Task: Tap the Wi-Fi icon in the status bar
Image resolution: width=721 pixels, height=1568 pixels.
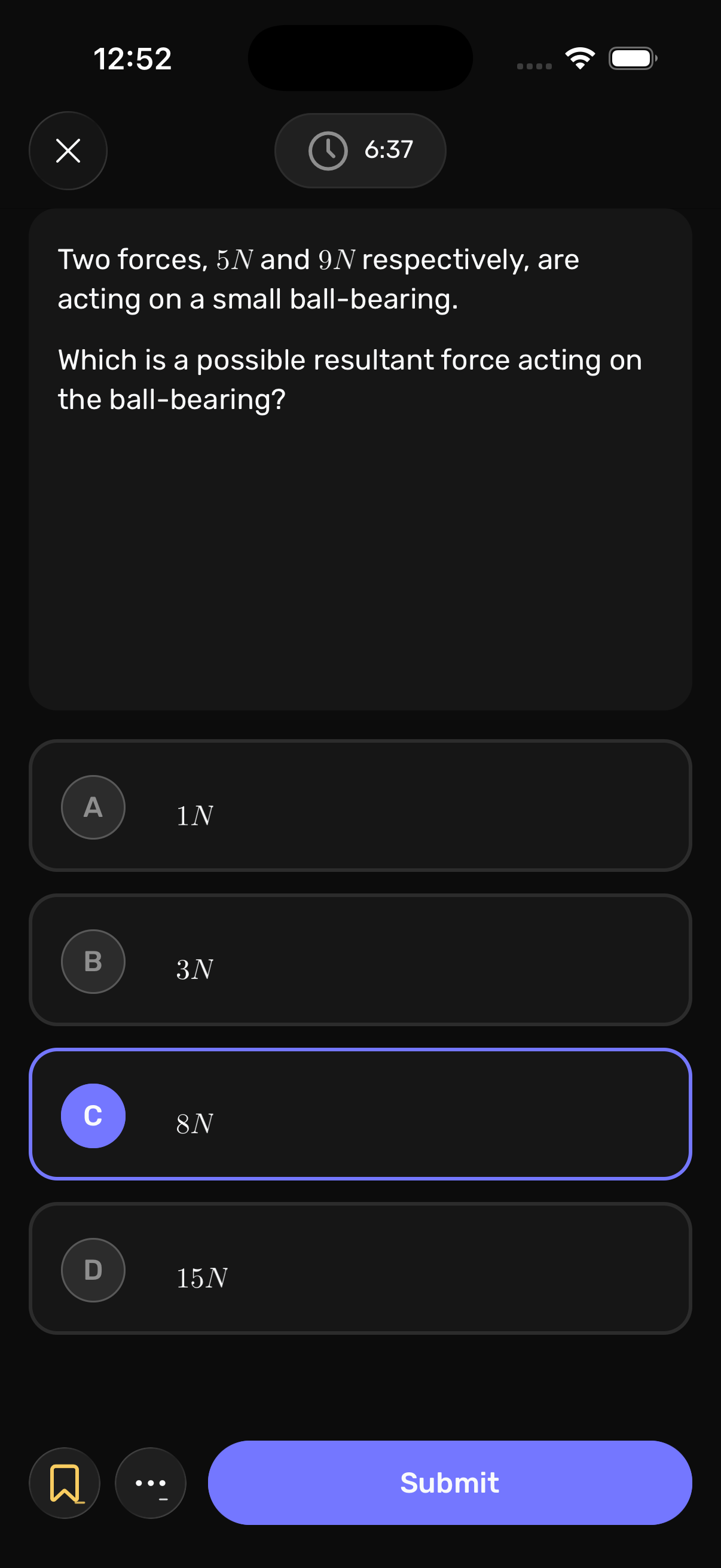Action: (x=579, y=58)
